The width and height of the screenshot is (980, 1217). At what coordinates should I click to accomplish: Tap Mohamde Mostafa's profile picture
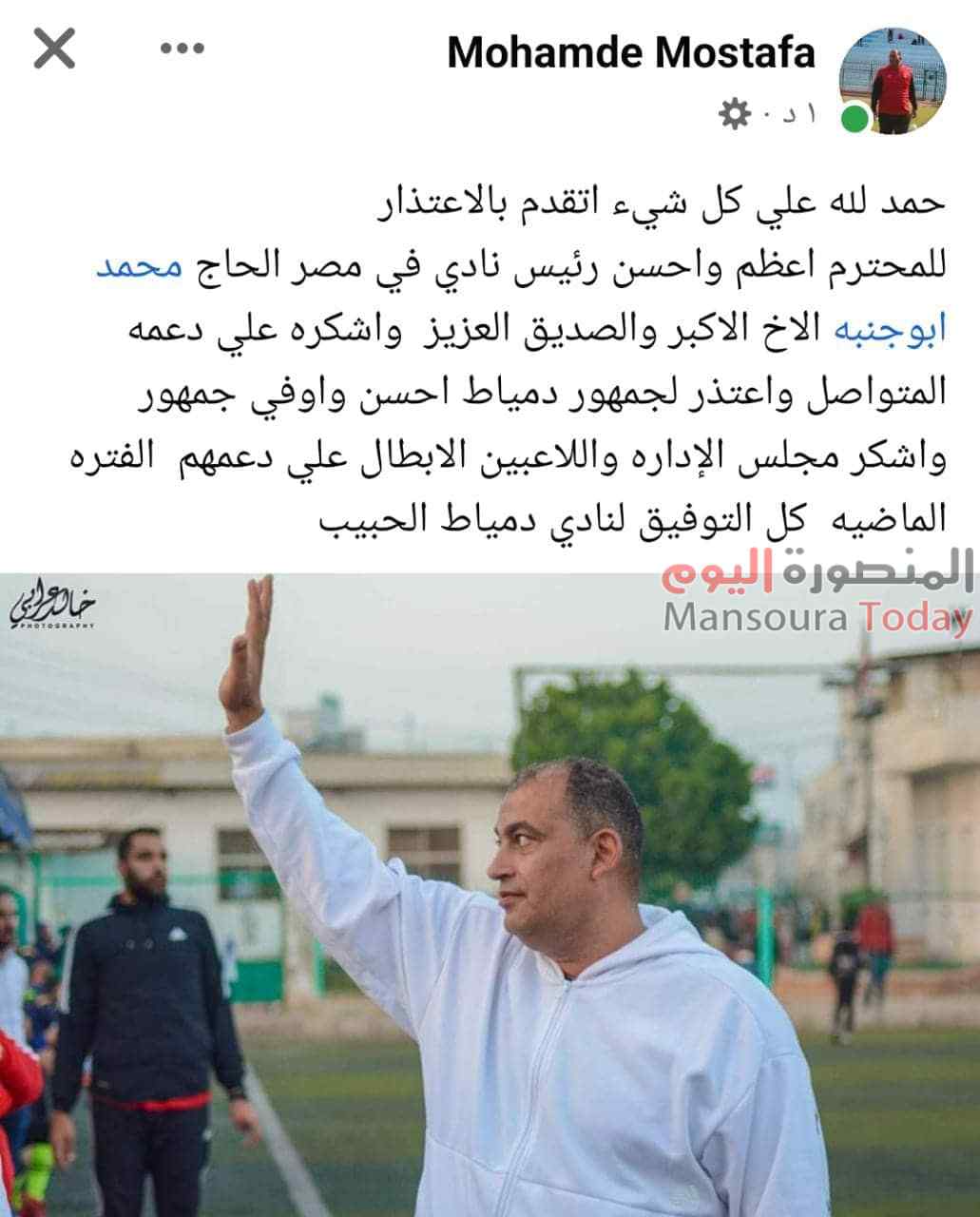pyautogui.click(x=894, y=80)
